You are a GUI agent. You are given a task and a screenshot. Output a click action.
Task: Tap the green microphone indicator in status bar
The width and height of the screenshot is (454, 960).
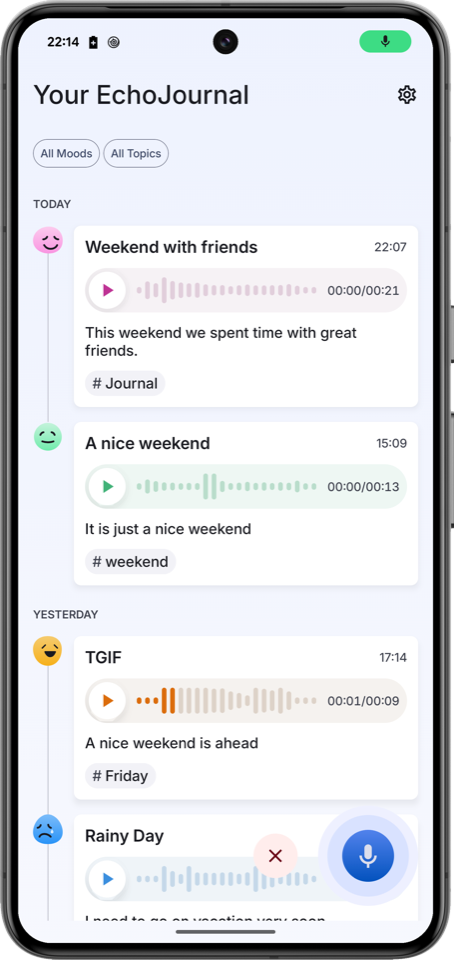point(385,42)
